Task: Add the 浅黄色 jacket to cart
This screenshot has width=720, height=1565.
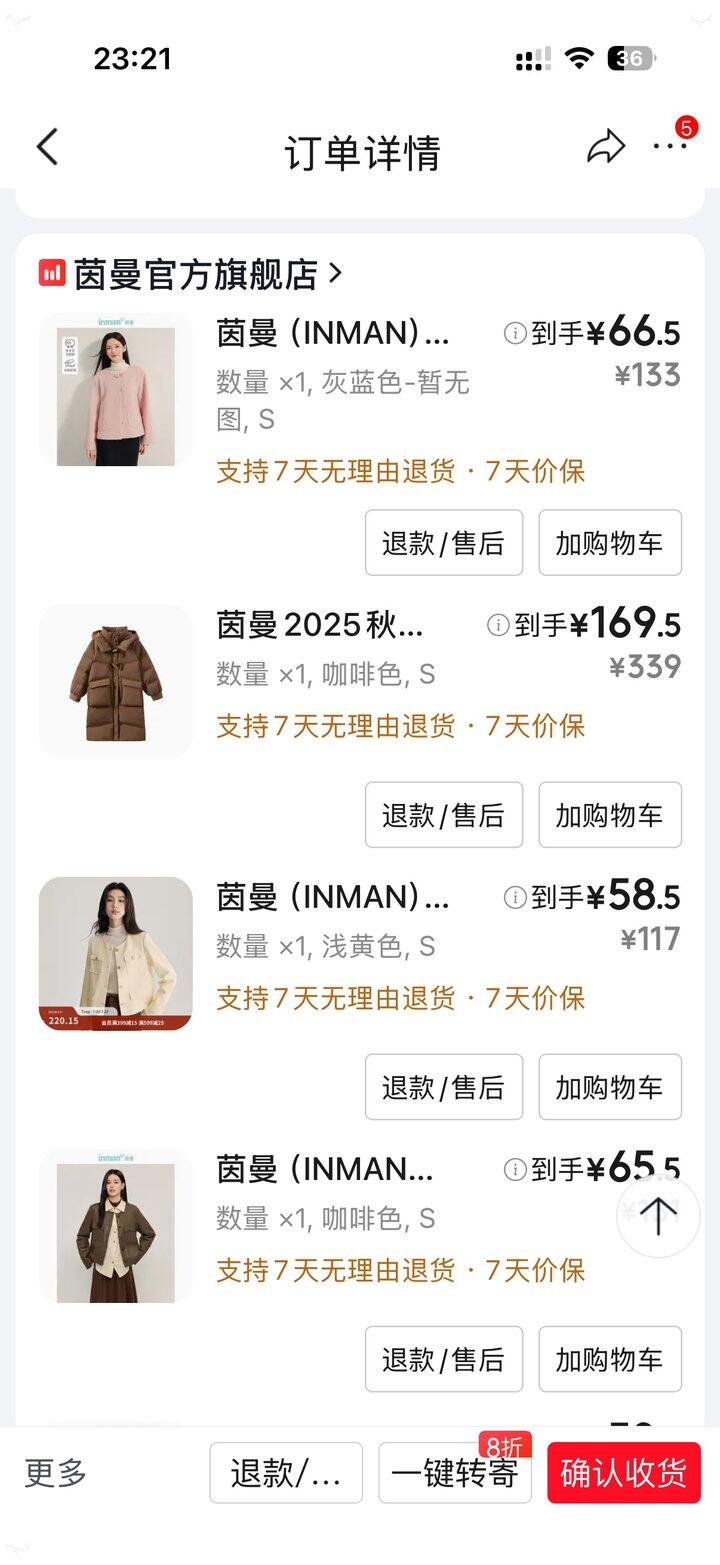Action: (610, 1087)
